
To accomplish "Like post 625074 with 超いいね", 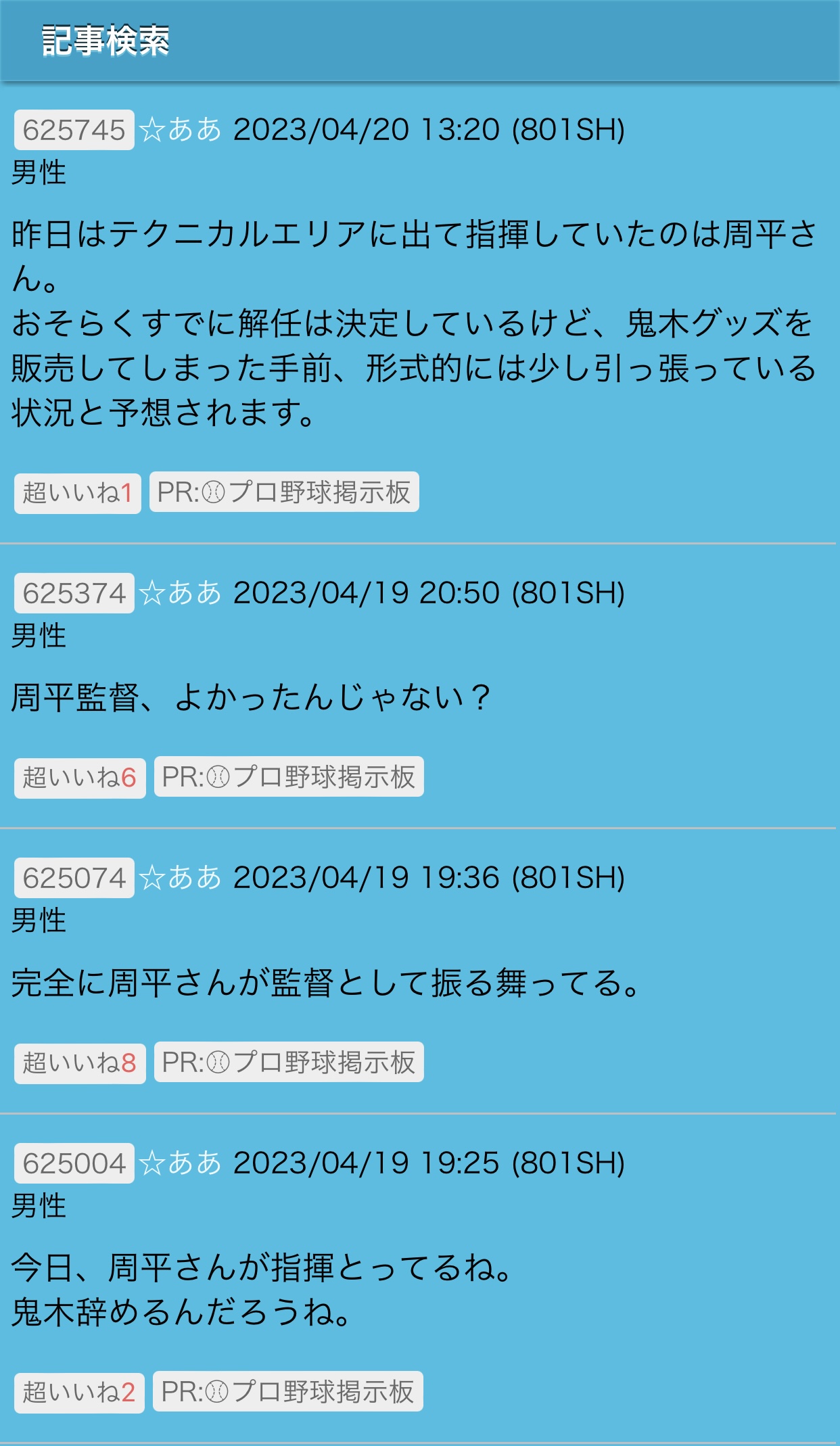I will click(80, 1063).
